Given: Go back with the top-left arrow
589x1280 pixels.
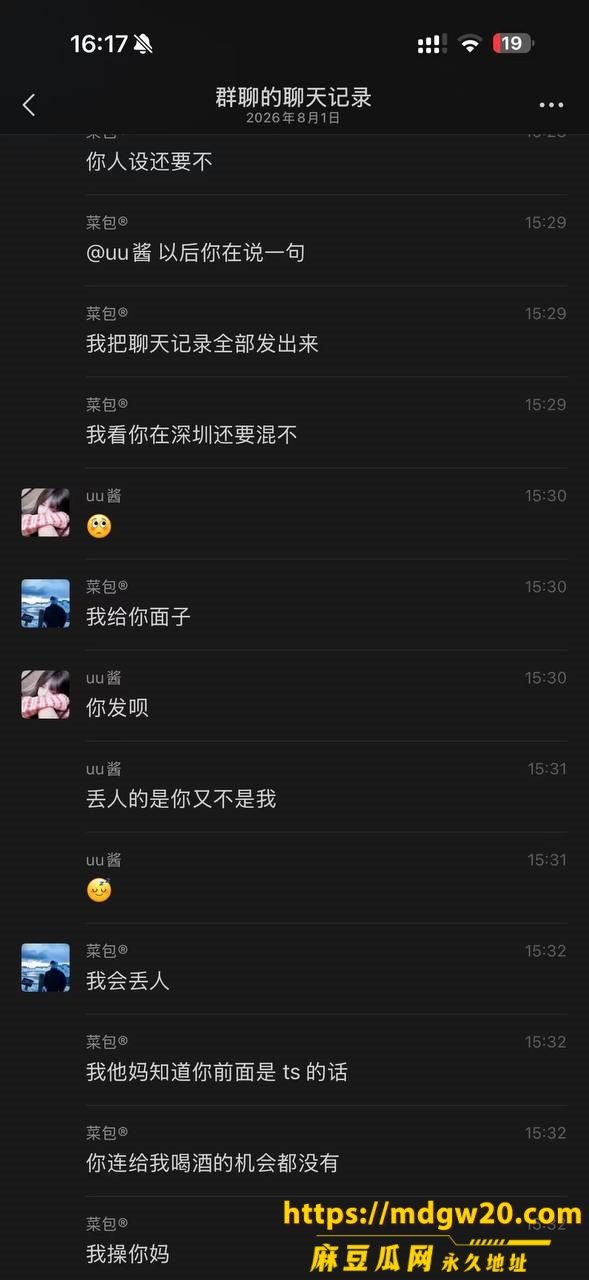Looking at the screenshot, I should coord(29,104).
